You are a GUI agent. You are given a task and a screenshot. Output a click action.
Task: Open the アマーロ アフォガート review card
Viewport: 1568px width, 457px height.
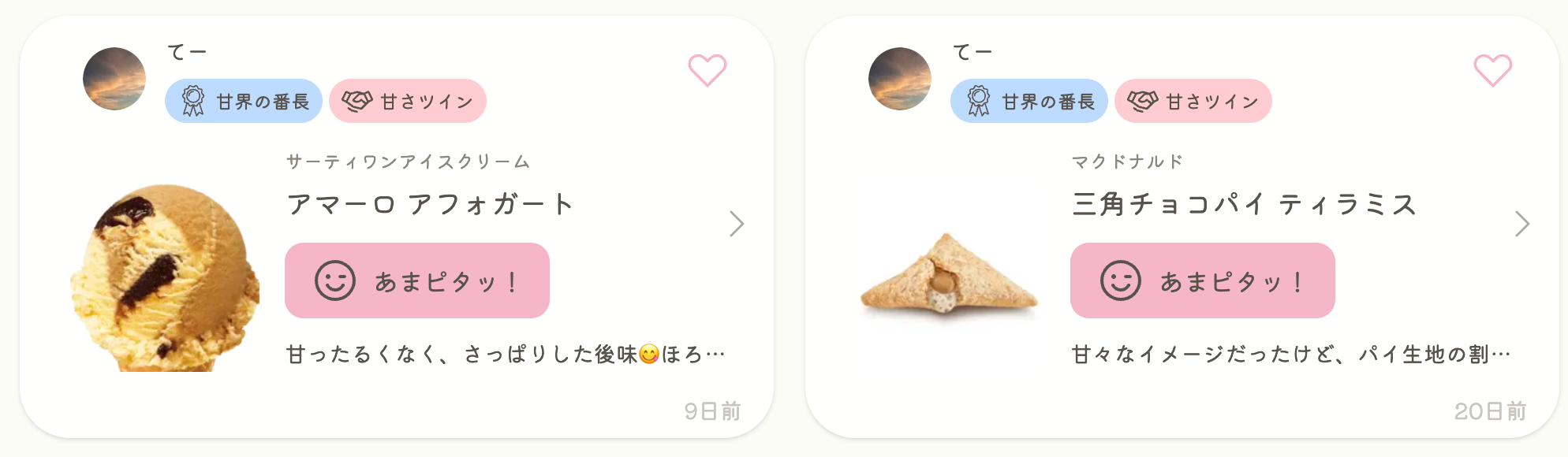pyautogui.click(x=736, y=224)
